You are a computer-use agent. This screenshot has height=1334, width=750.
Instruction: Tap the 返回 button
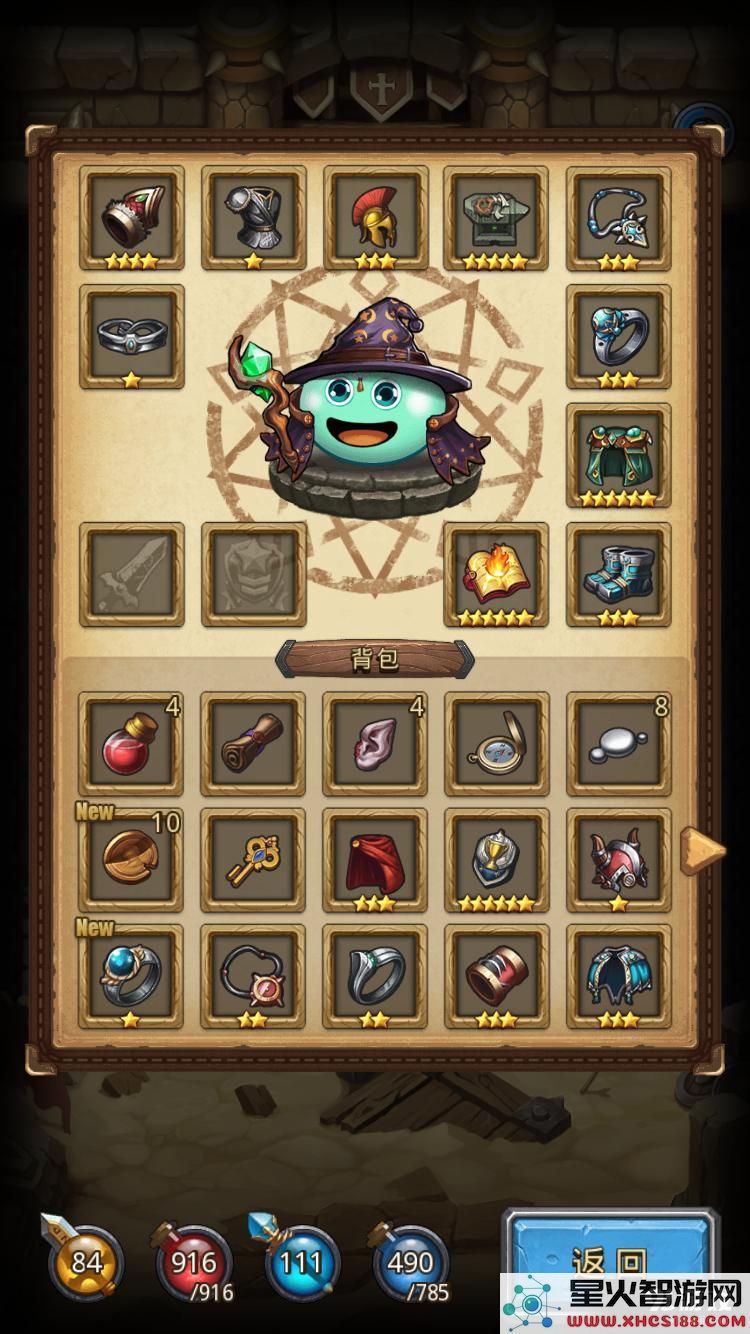tap(610, 1262)
